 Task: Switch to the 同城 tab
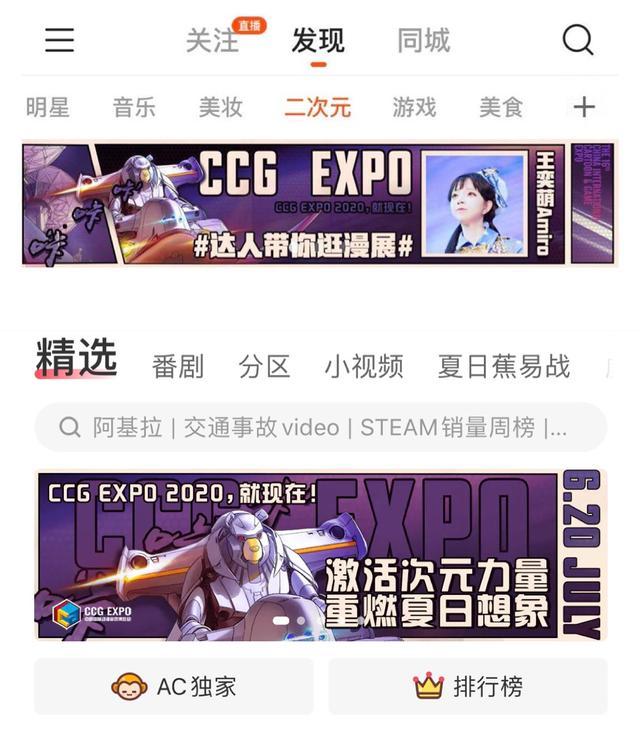424,40
